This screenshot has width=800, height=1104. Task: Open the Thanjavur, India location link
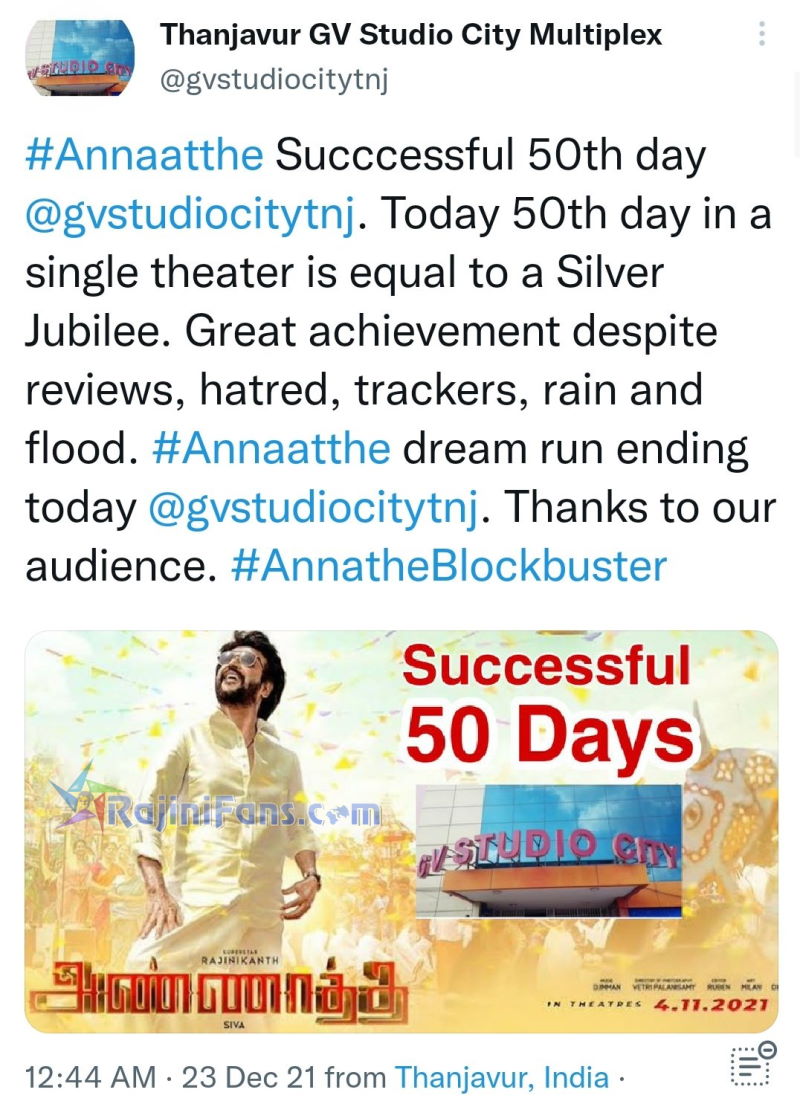[x=502, y=1077]
